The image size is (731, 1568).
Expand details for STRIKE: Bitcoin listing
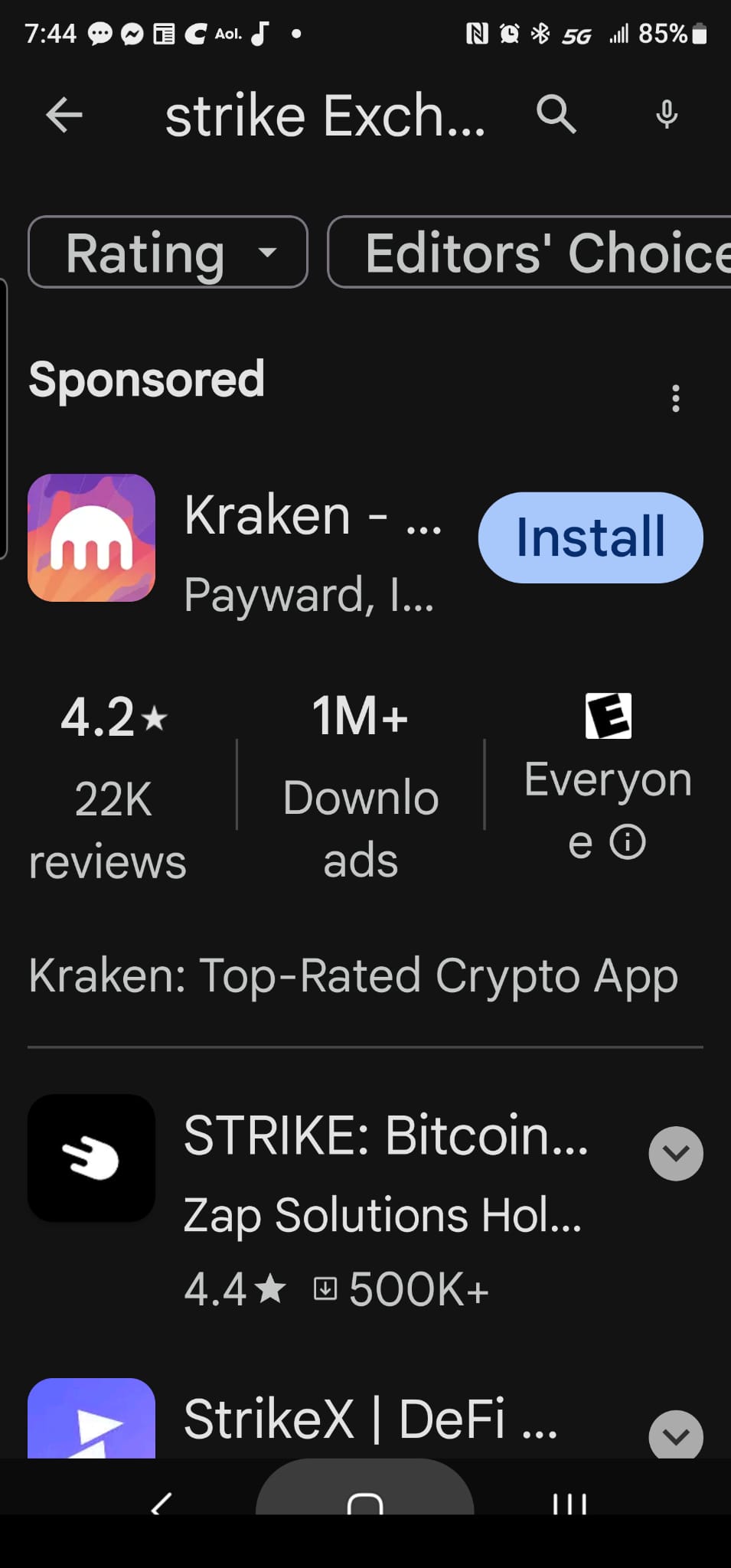pos(675,1153)
